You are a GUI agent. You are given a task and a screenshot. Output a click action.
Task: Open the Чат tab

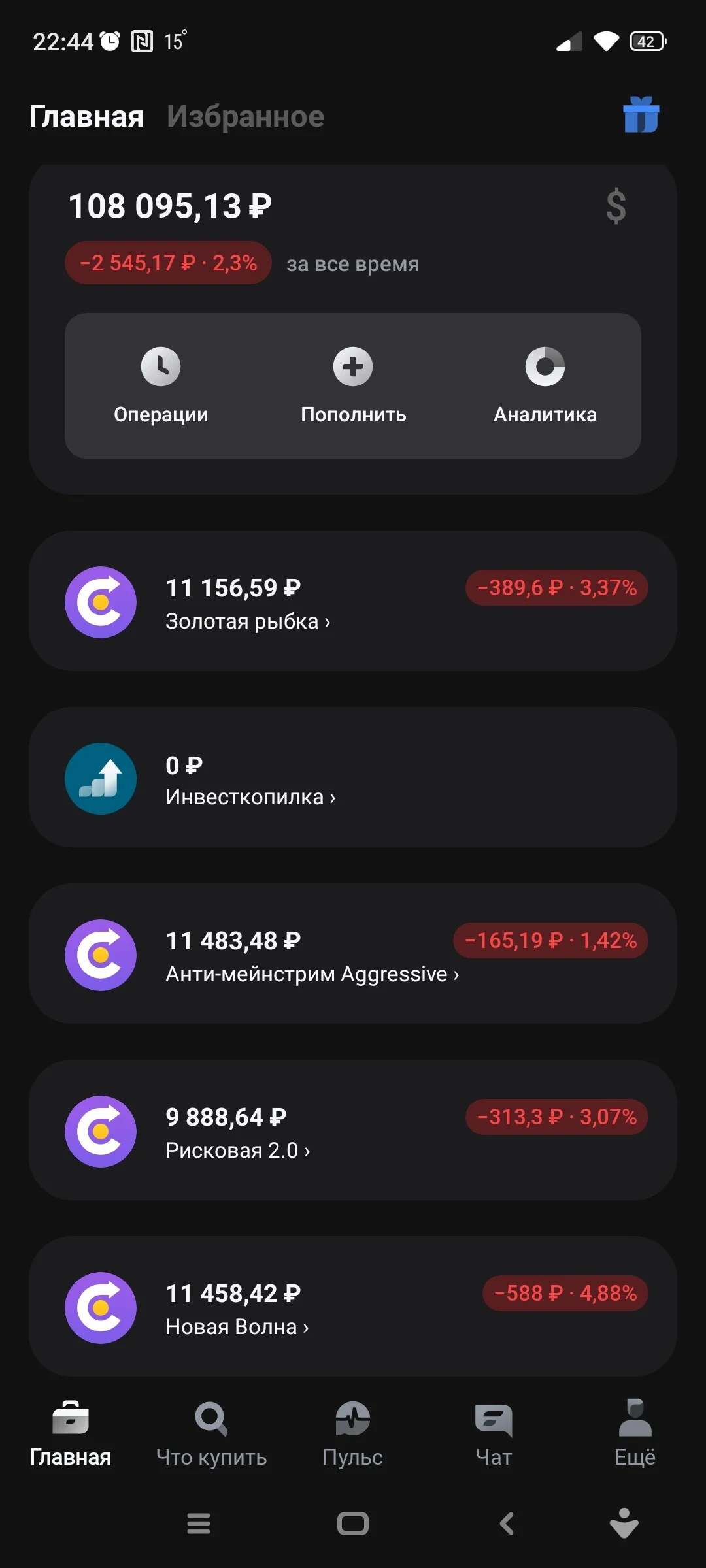494,1434
